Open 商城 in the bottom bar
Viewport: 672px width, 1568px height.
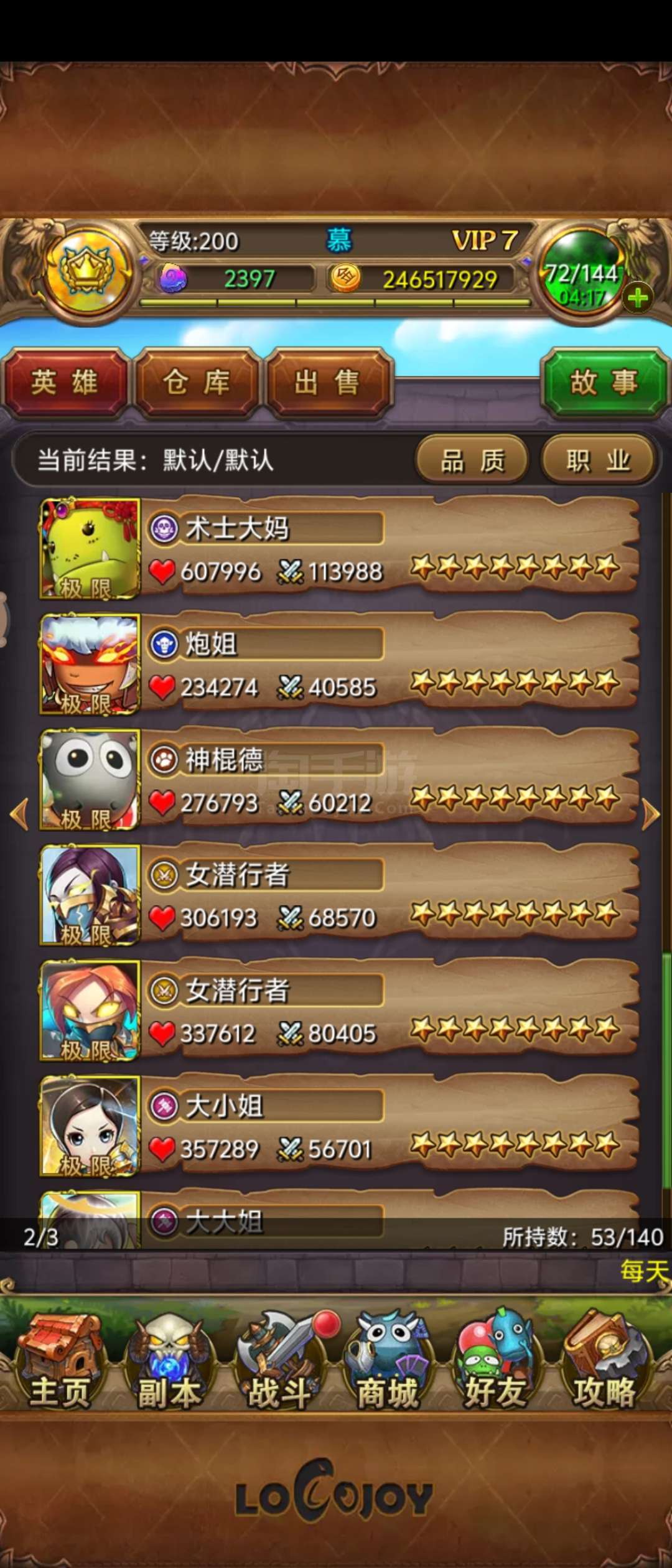tap(388, 1364)
